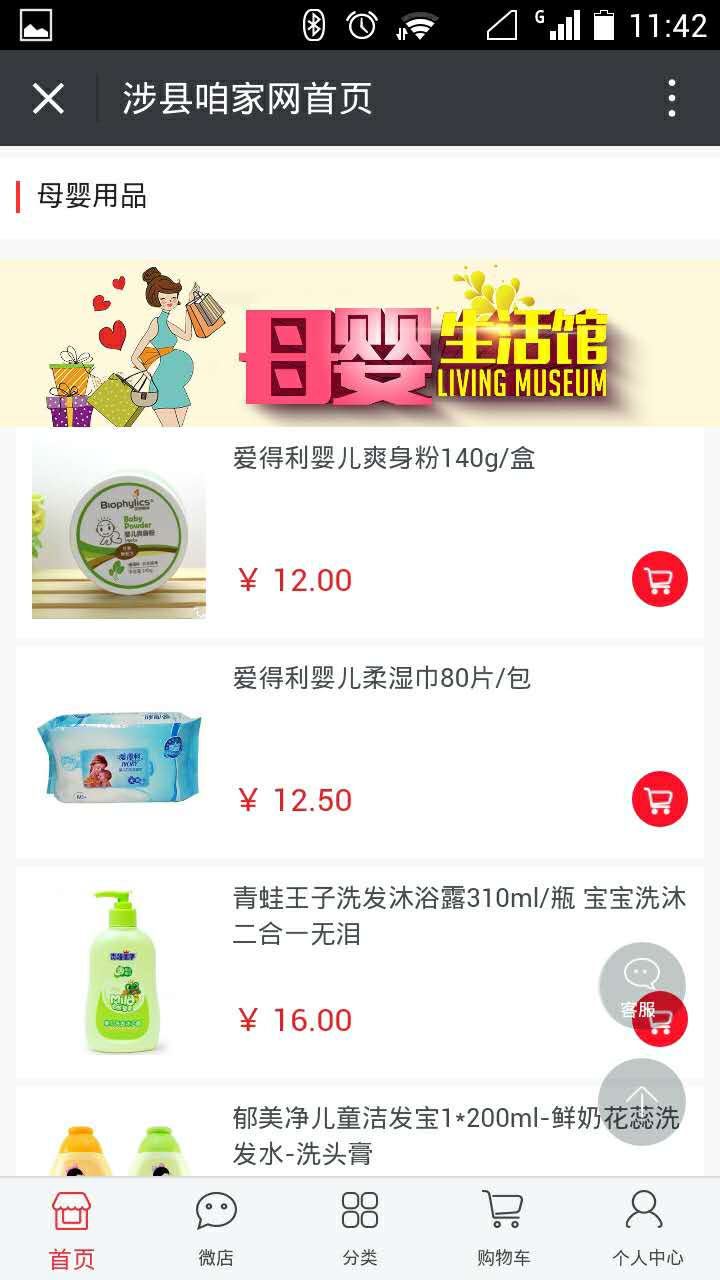Open the 母婴生活馆 banner
The height and width of the screenshot is (1280, 720).
point(360,344)
